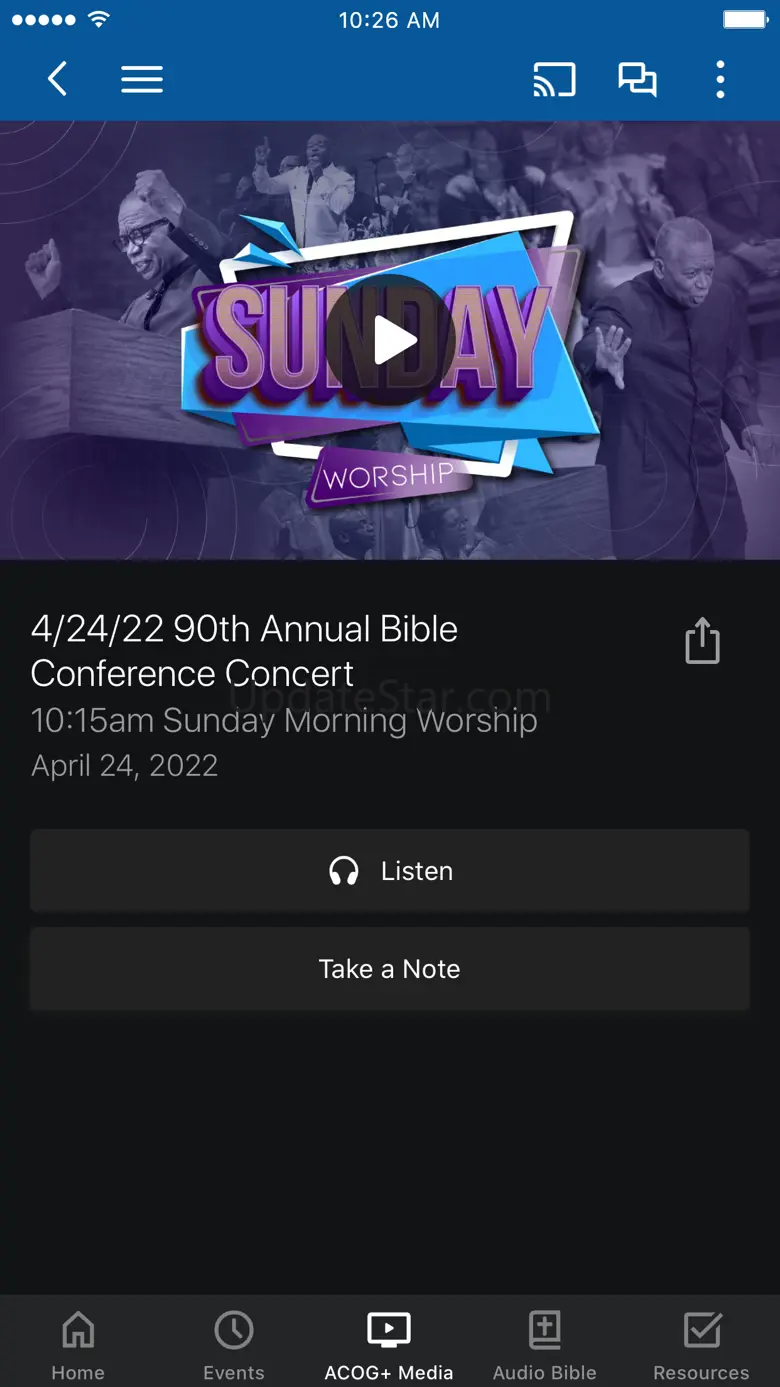Open the chat bubbles icon
This screenshot has height=1387, width=780.
tap(637, 79)
